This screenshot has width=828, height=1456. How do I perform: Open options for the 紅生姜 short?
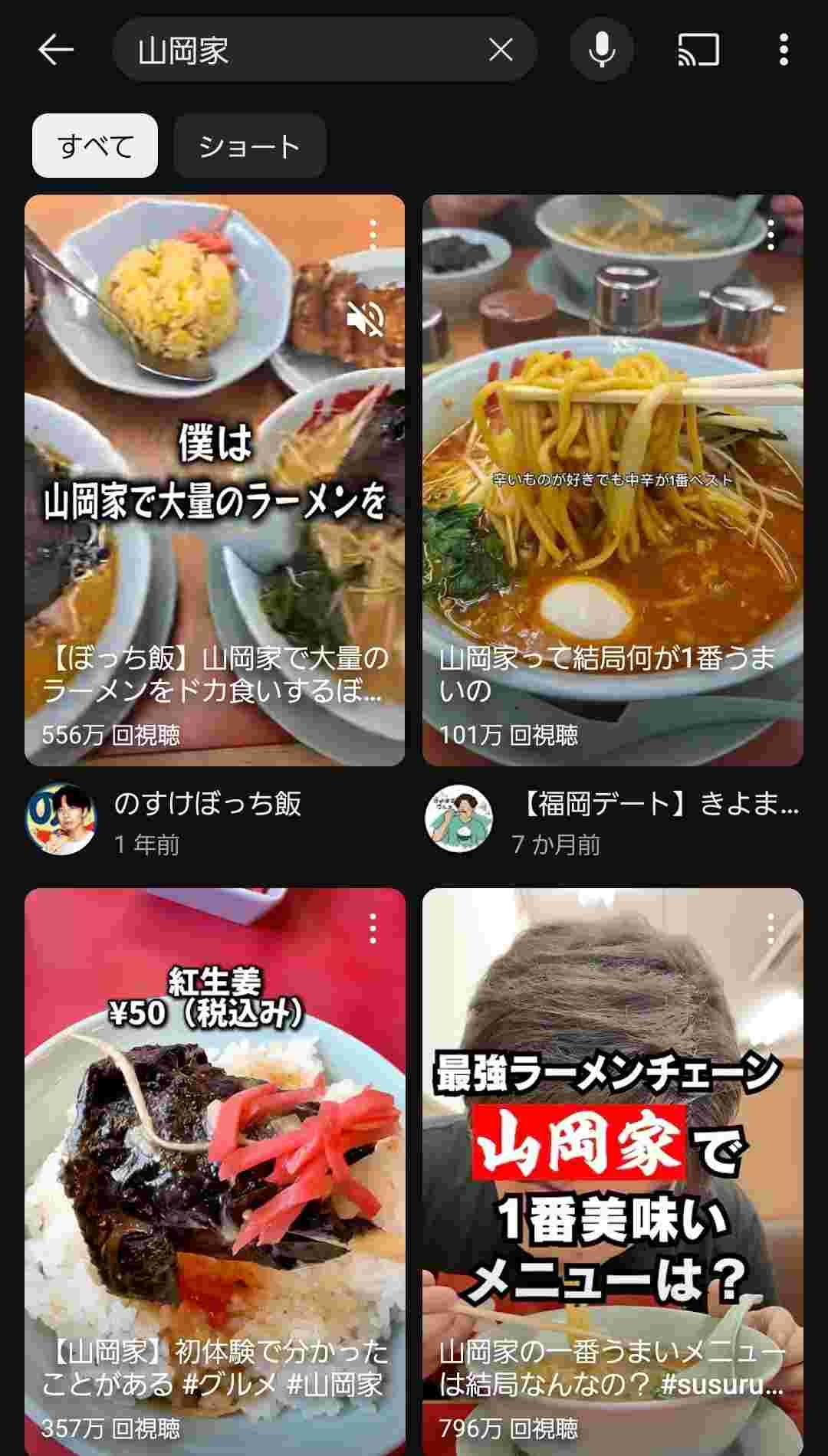click(373, 929)
